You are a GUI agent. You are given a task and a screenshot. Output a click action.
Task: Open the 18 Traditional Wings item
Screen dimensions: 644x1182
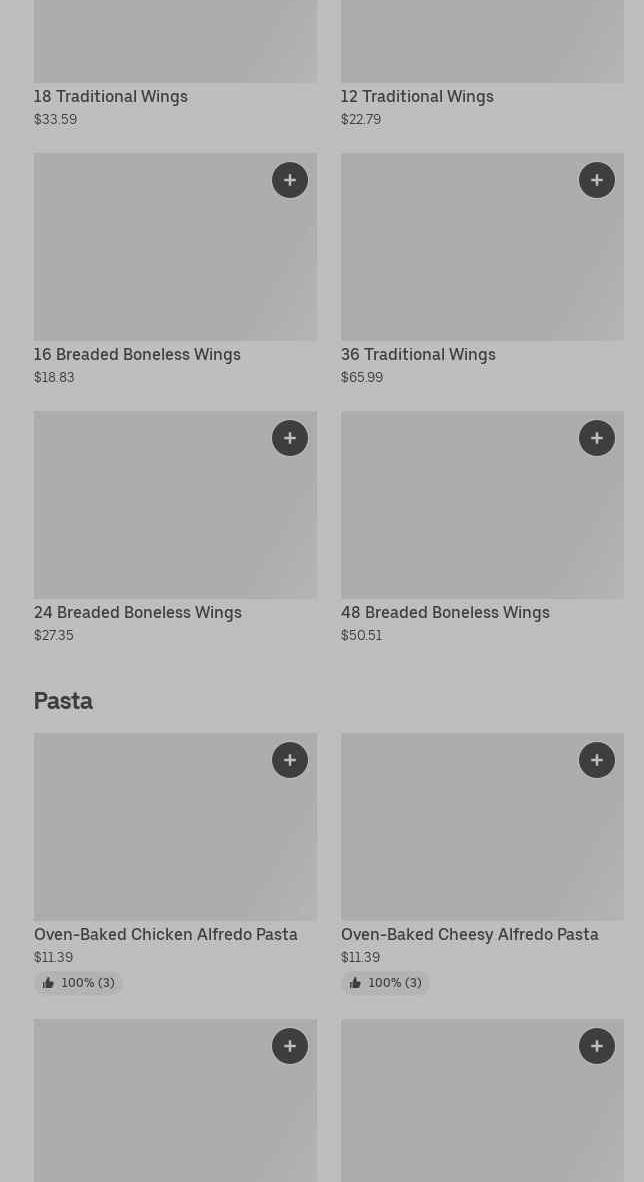coord(111,96)
